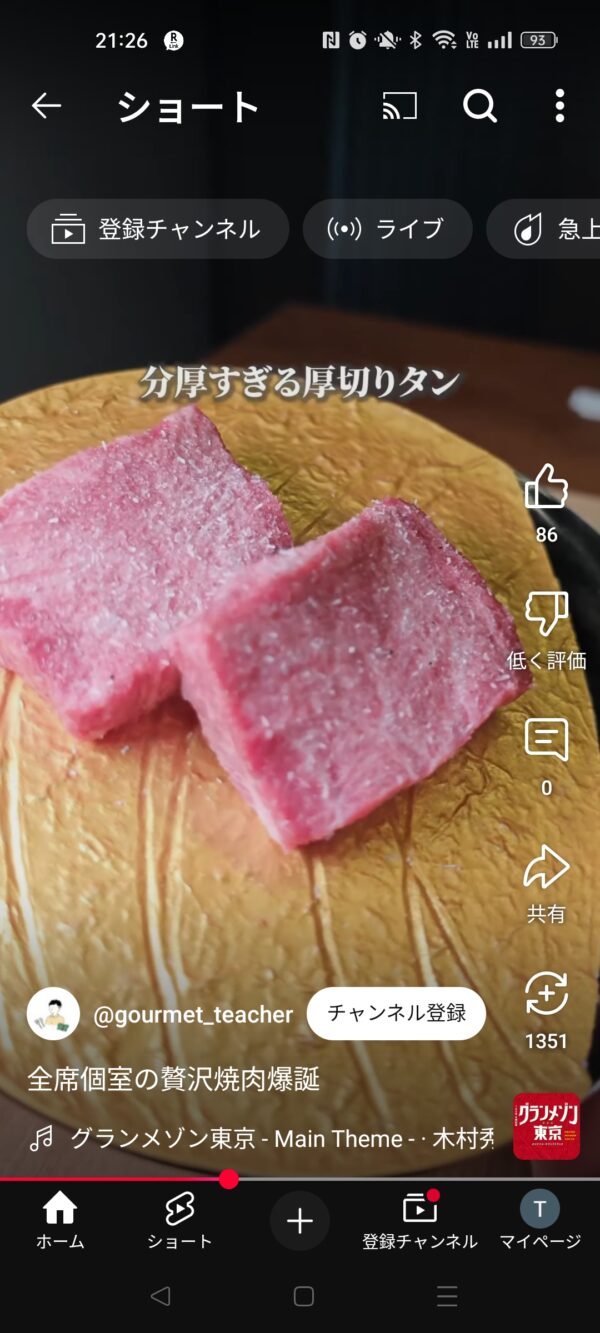Image resolution: width=600 pixels, height=1333 pixels.
Task: Dislike the Short with 低く評価
Action: [x=546, y=614]
